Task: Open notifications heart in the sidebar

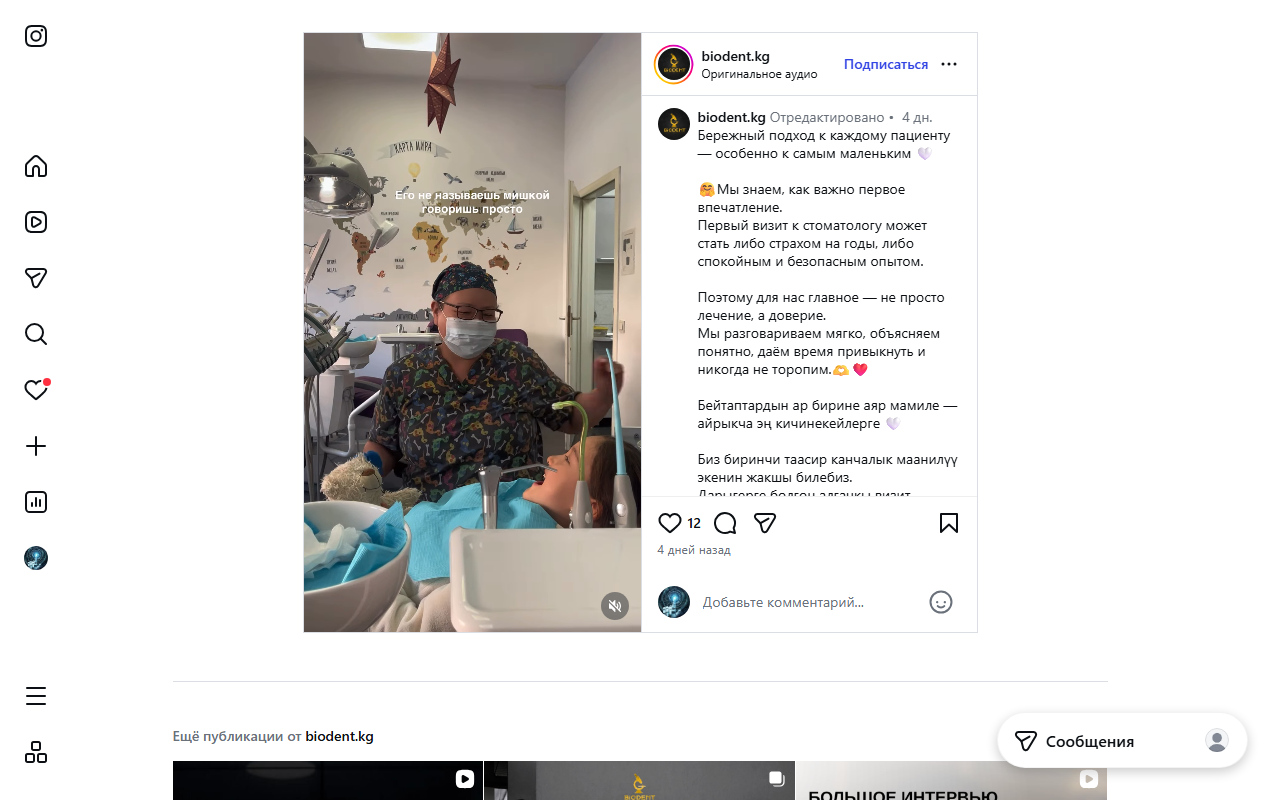Action: (36, 390)
